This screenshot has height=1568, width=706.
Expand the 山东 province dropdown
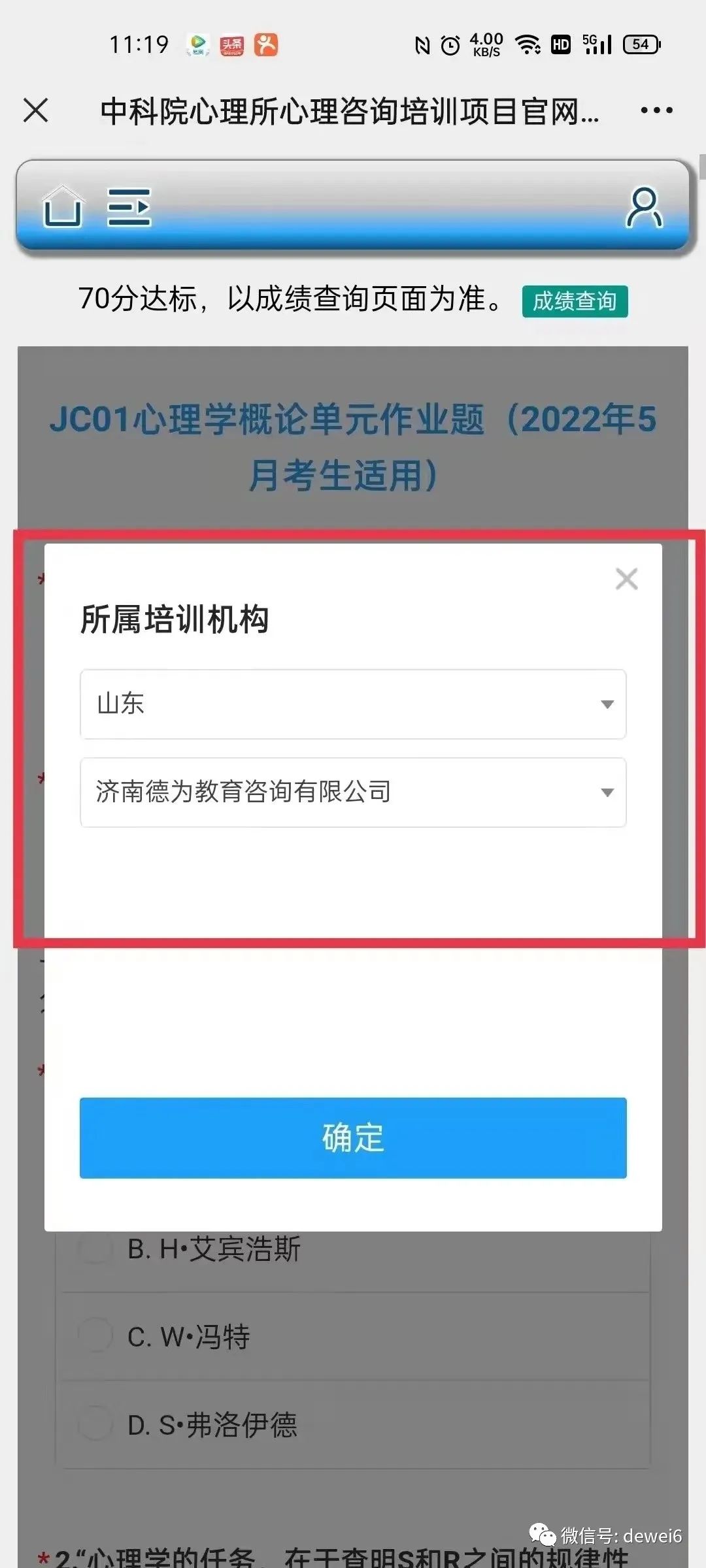(353, 704)
